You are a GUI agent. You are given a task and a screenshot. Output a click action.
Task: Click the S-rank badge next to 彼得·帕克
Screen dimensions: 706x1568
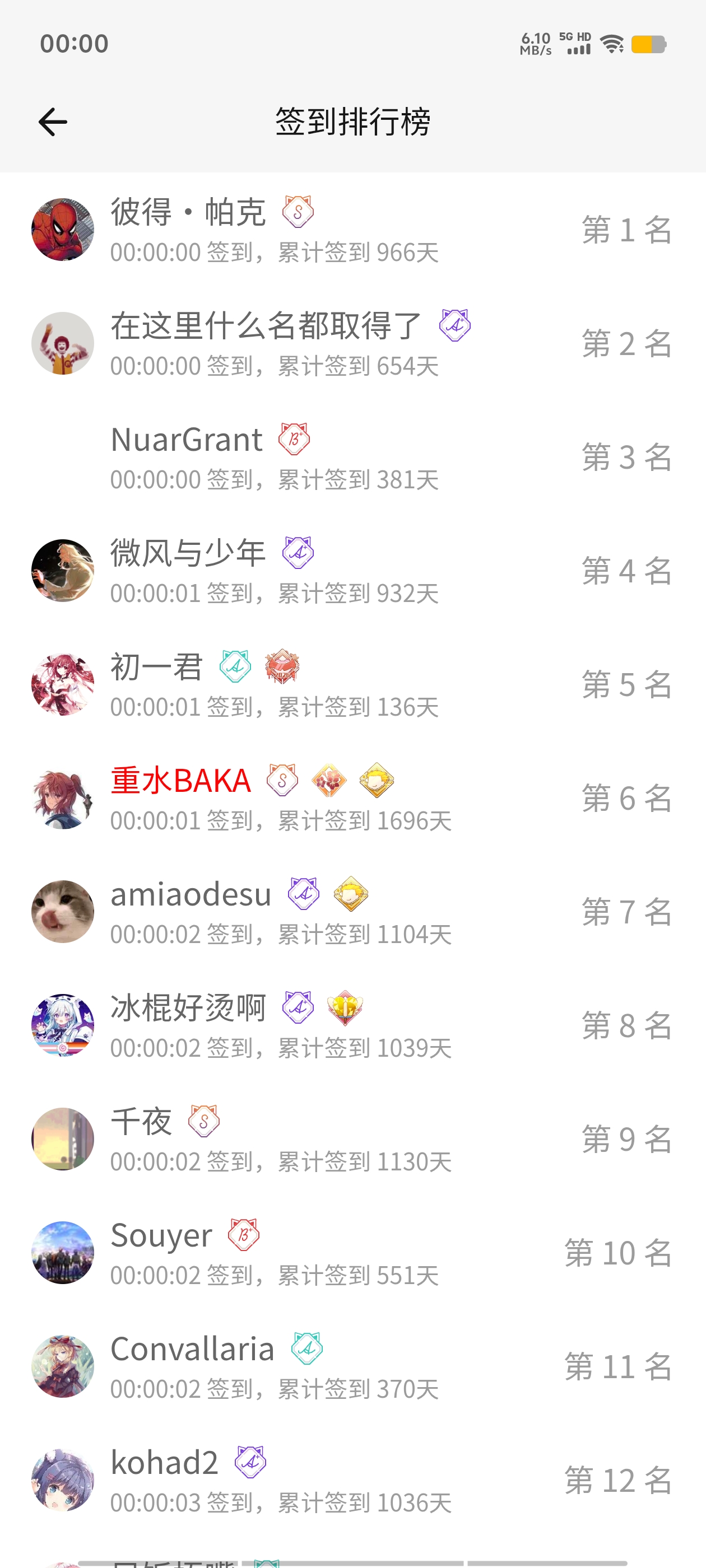pyautogui.click(x=299, y=212)
